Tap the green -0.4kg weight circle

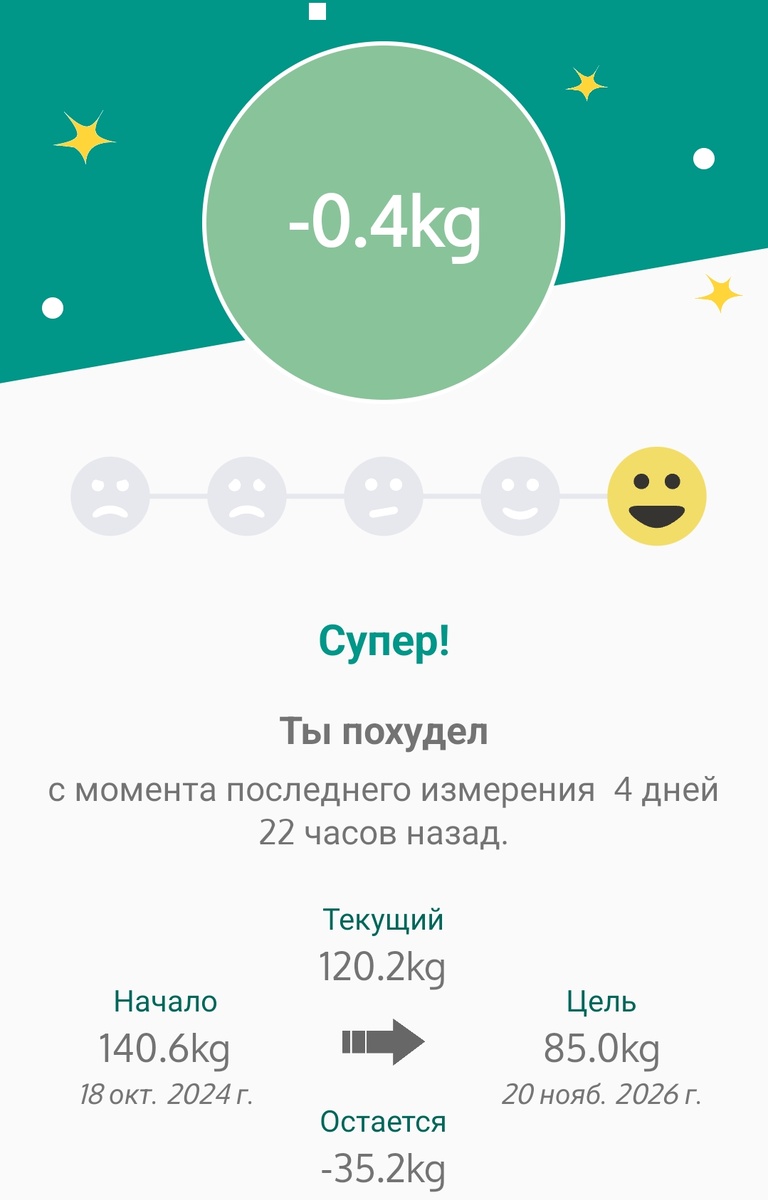[384, 222]
